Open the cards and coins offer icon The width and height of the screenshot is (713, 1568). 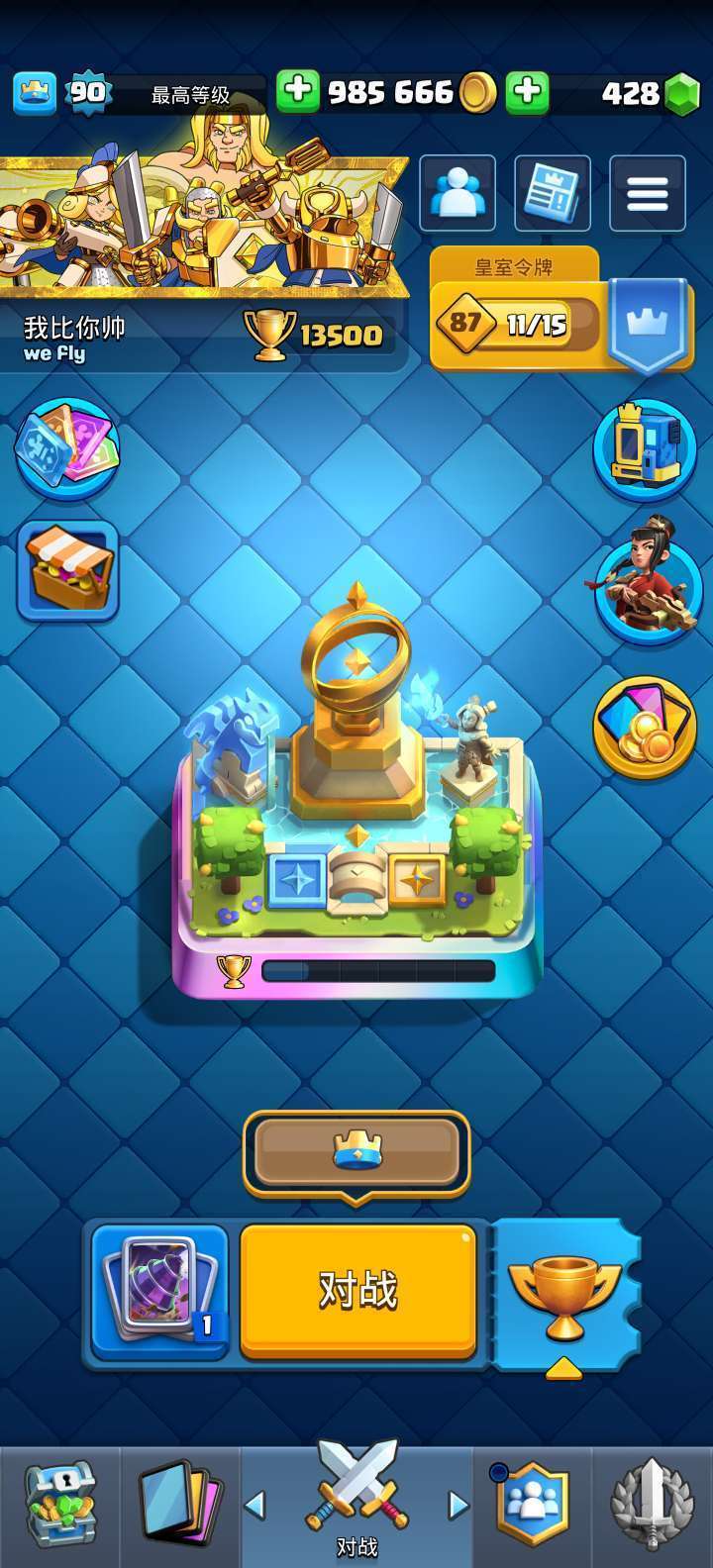click(x=646, y=728)
